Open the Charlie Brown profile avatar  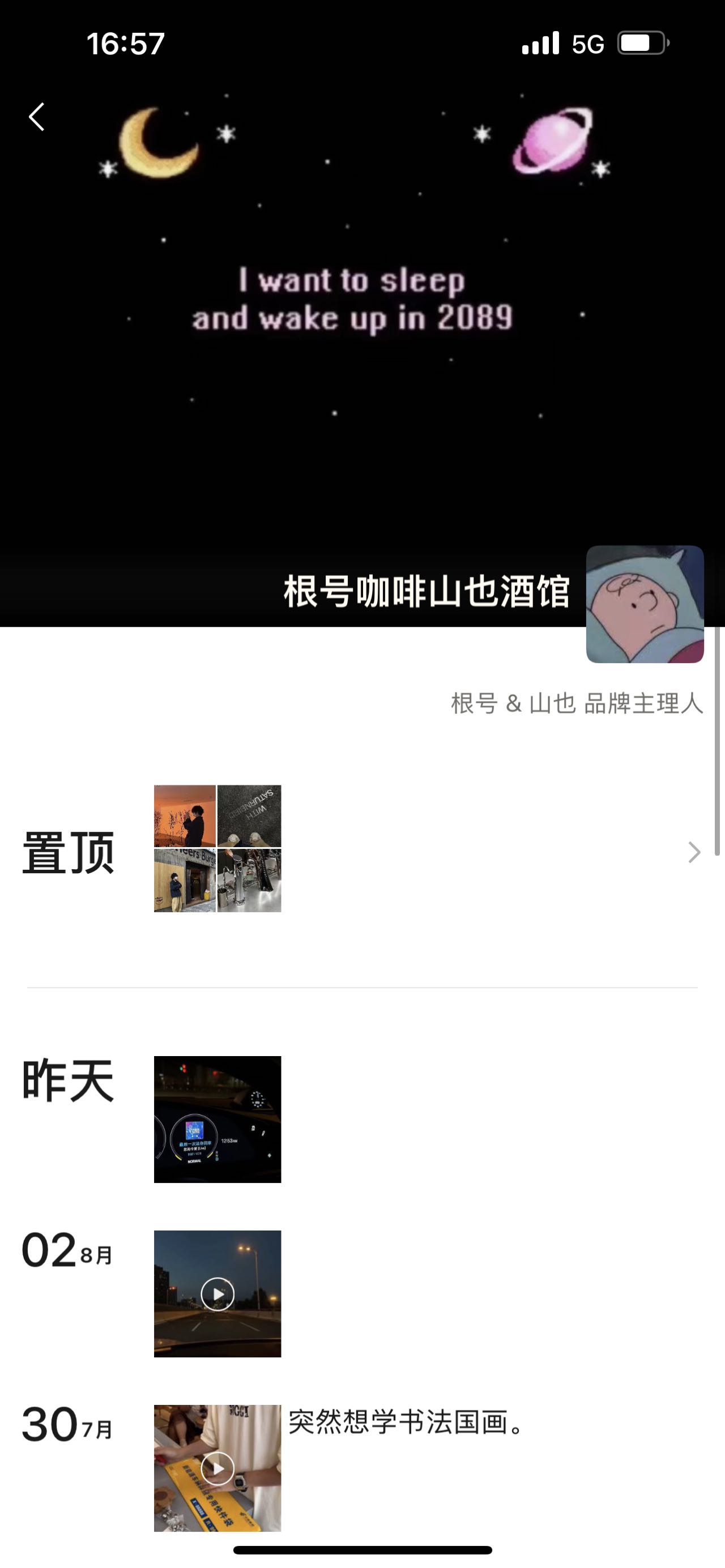point(645,604)
